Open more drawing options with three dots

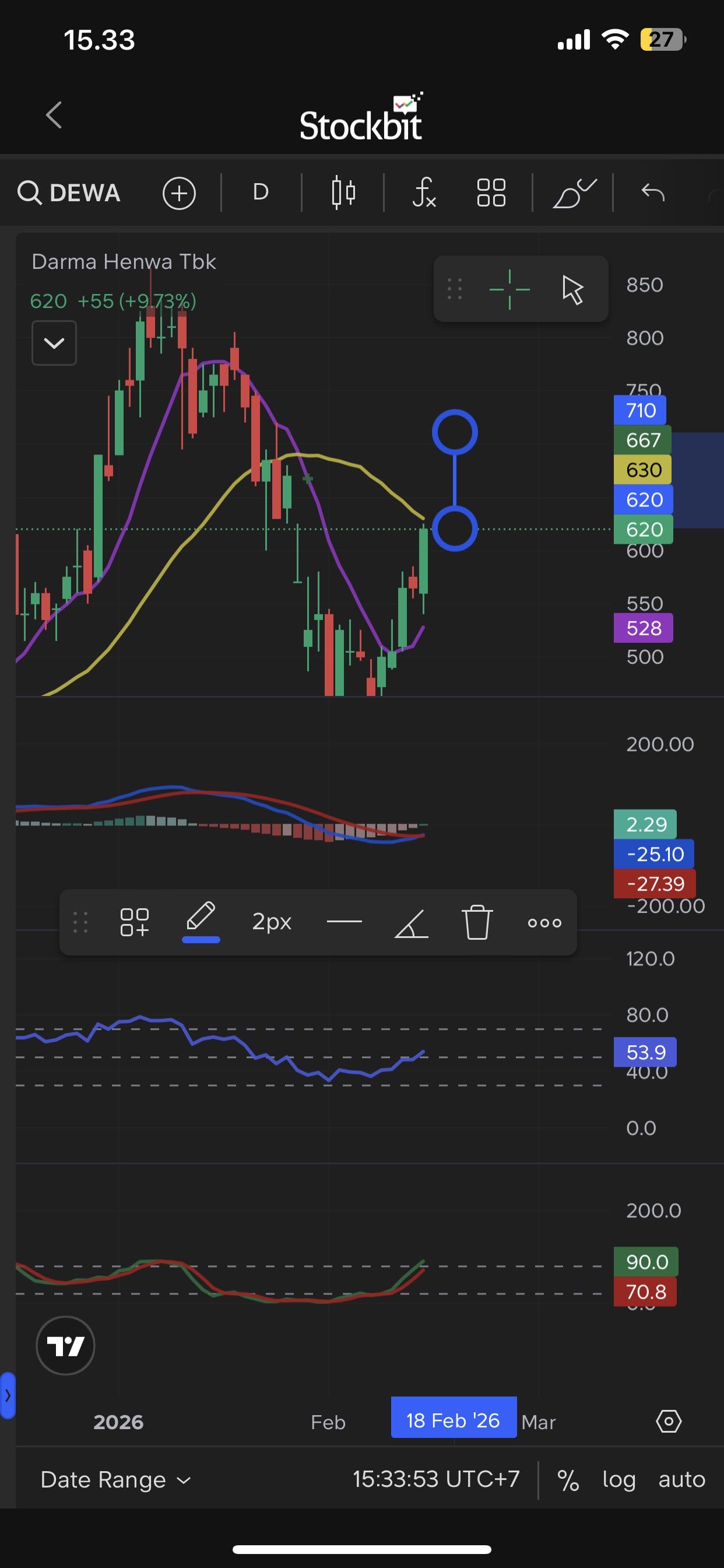[544, 923]
